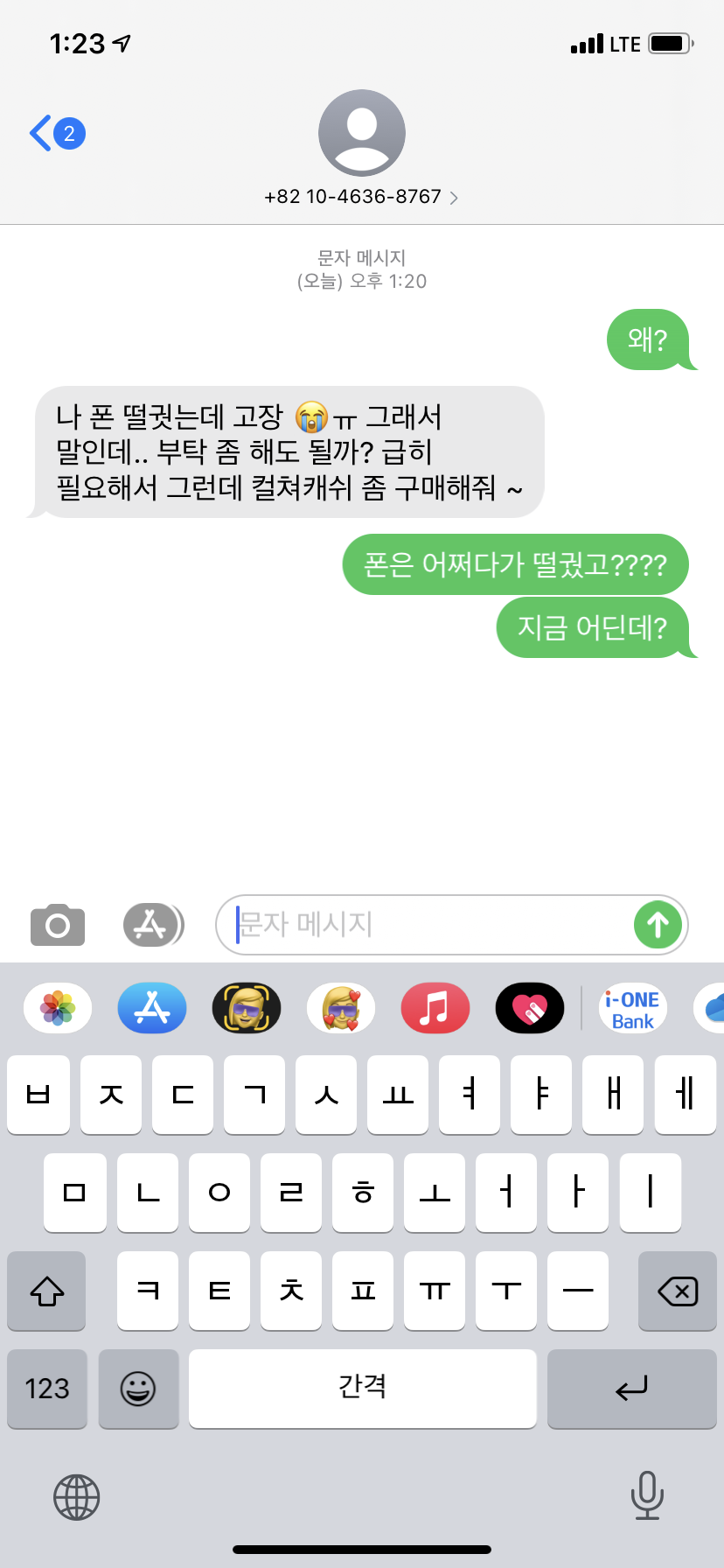Viewport: 724px width, 1568px height.
Task: Switch keyboard to 123 numbers
Action: coord(47,1389)
